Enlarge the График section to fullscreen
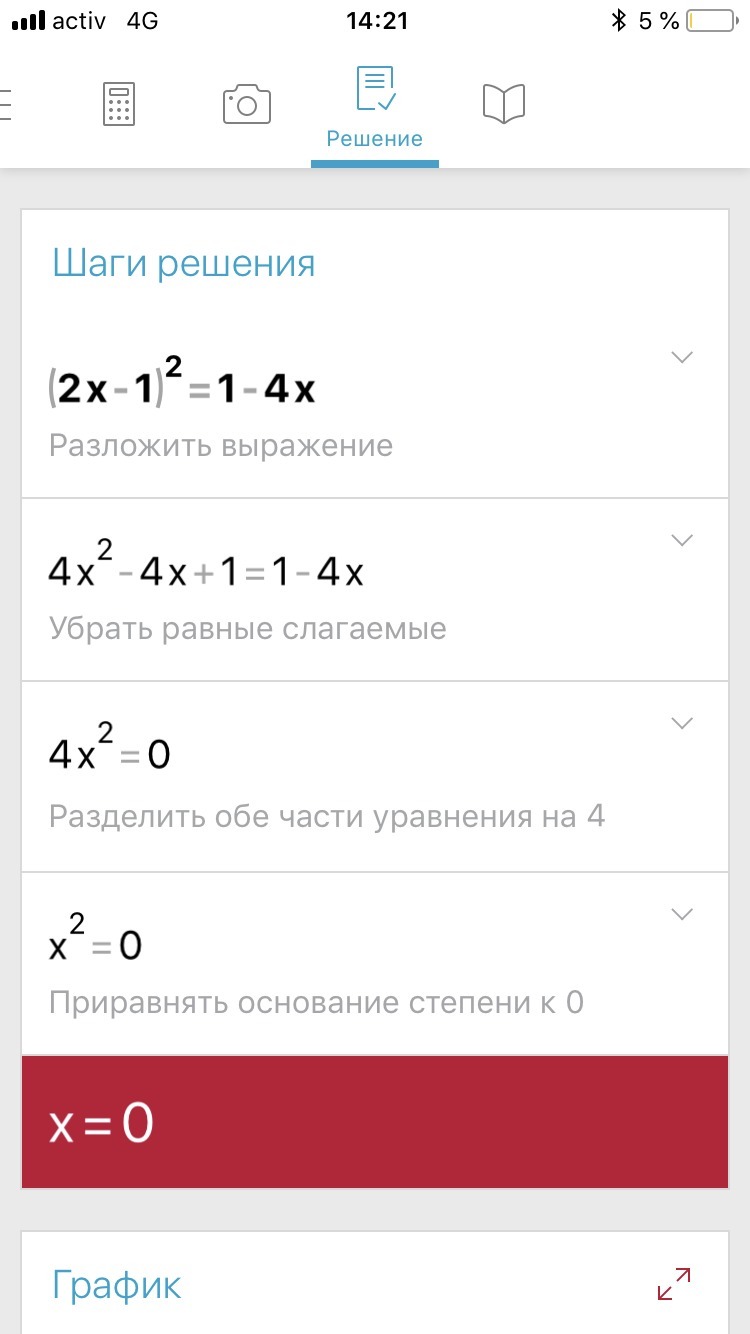The height and width of the screenshot is (1334, 750). coord(674,1283)
